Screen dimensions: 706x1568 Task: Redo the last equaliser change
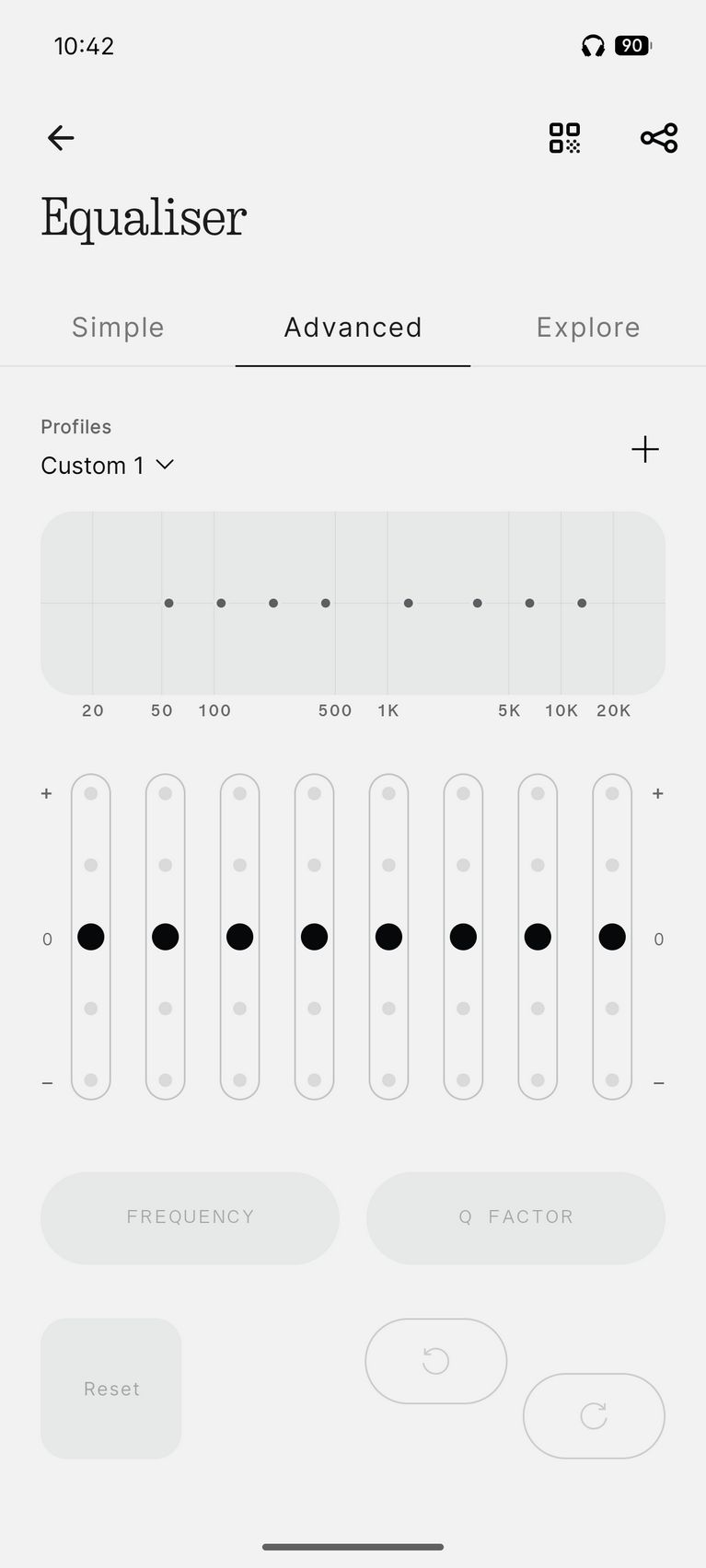[594, 1415]
